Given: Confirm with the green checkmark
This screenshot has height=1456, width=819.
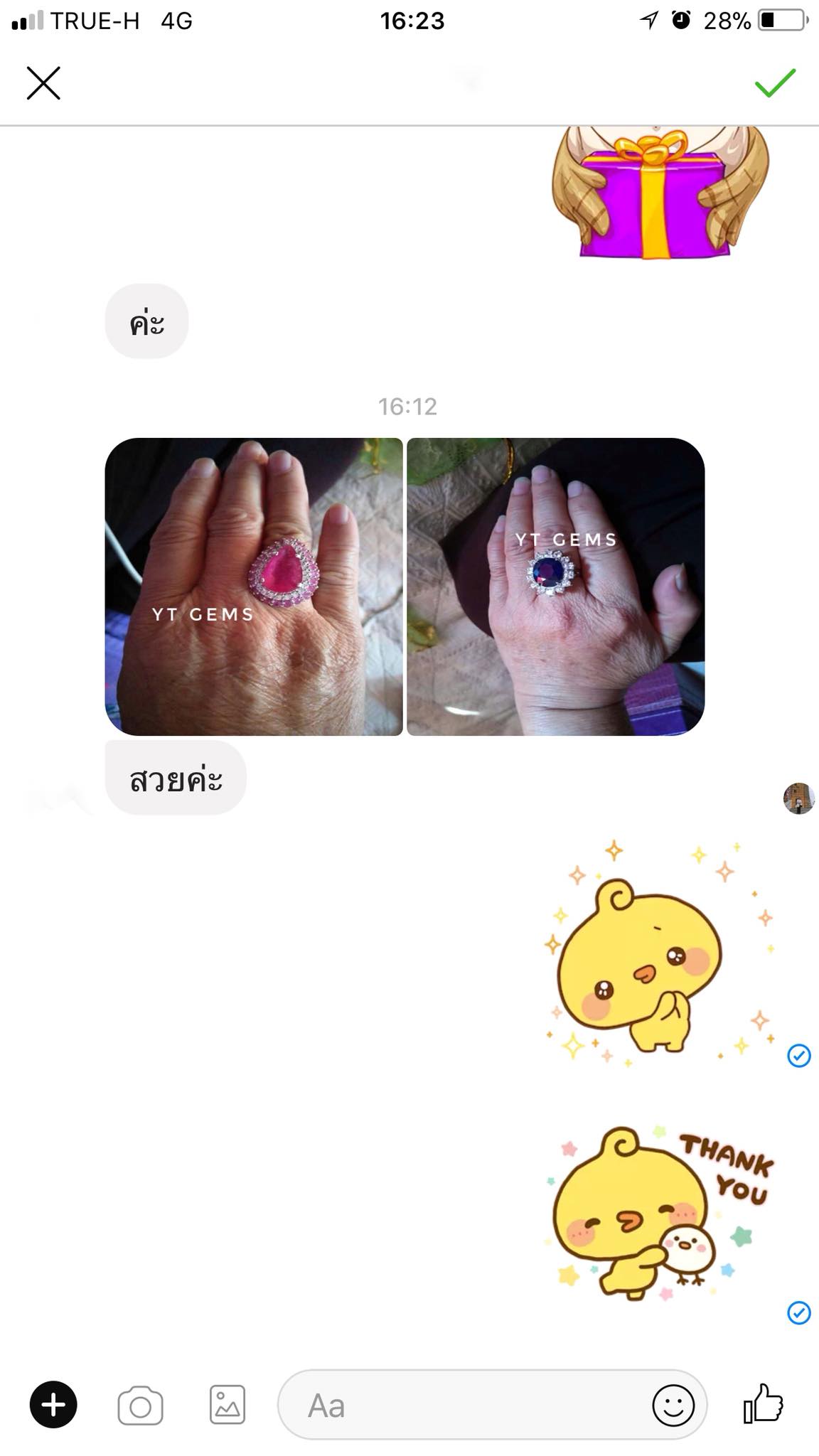Looking at the screenshot, I should [x=775, y=83].
